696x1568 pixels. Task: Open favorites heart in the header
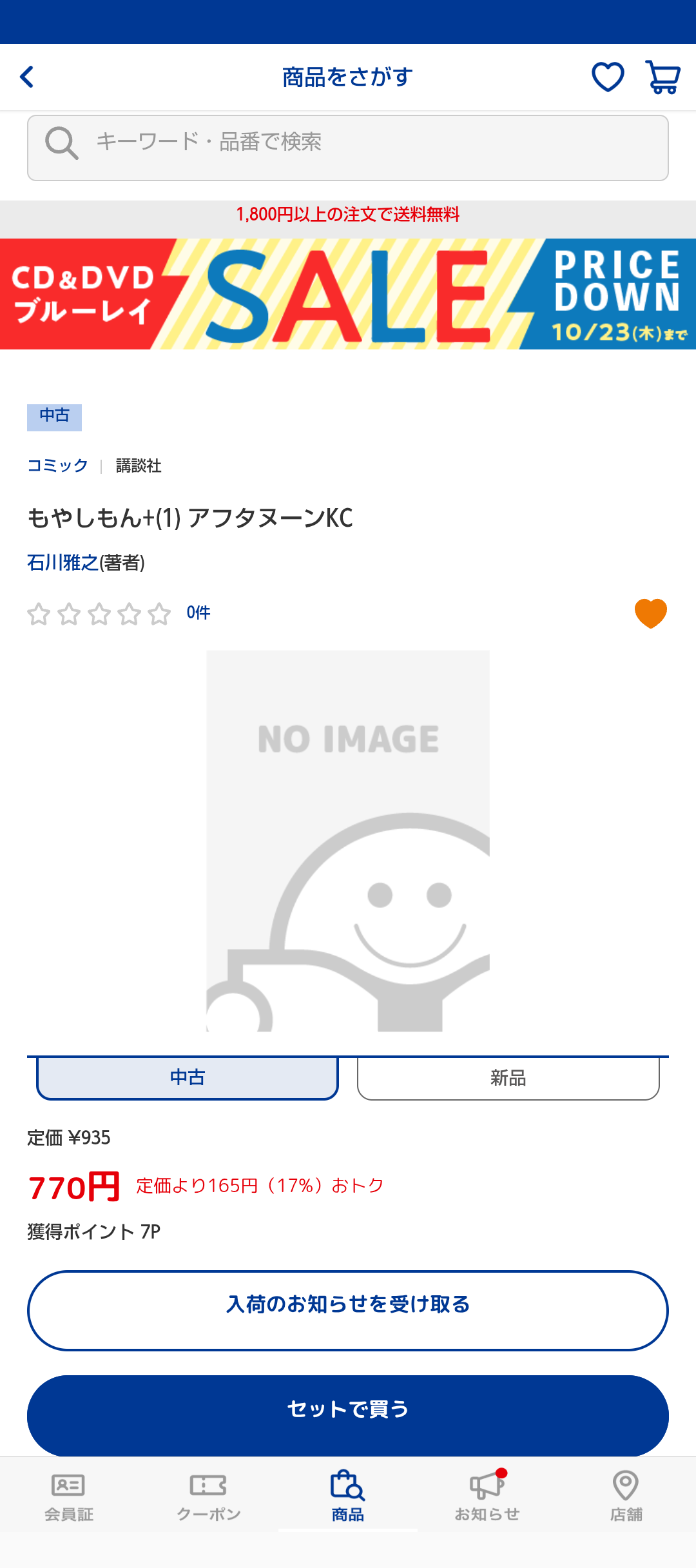point(608,77)
